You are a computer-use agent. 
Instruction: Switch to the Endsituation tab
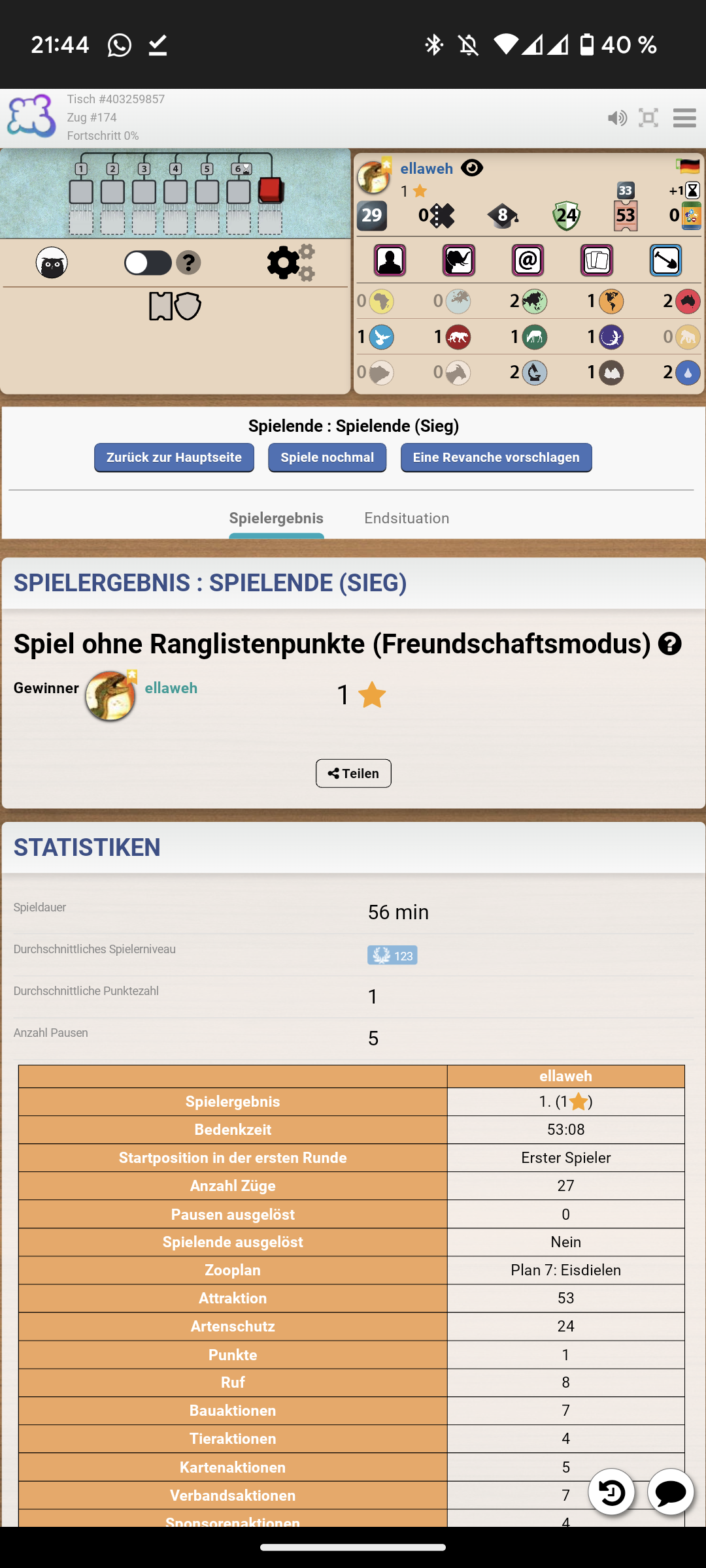[x=407, y=518]
